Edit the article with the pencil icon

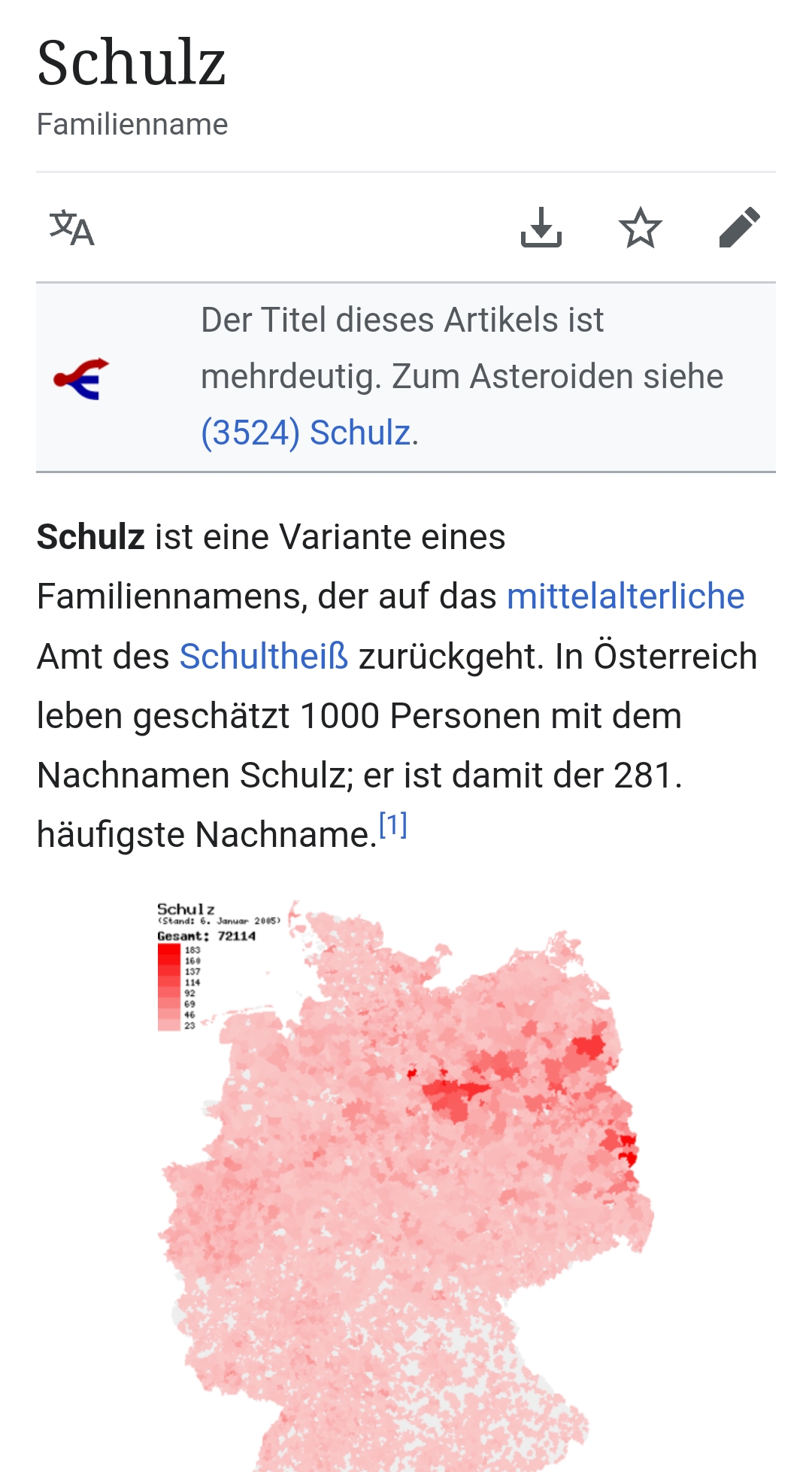740,228
